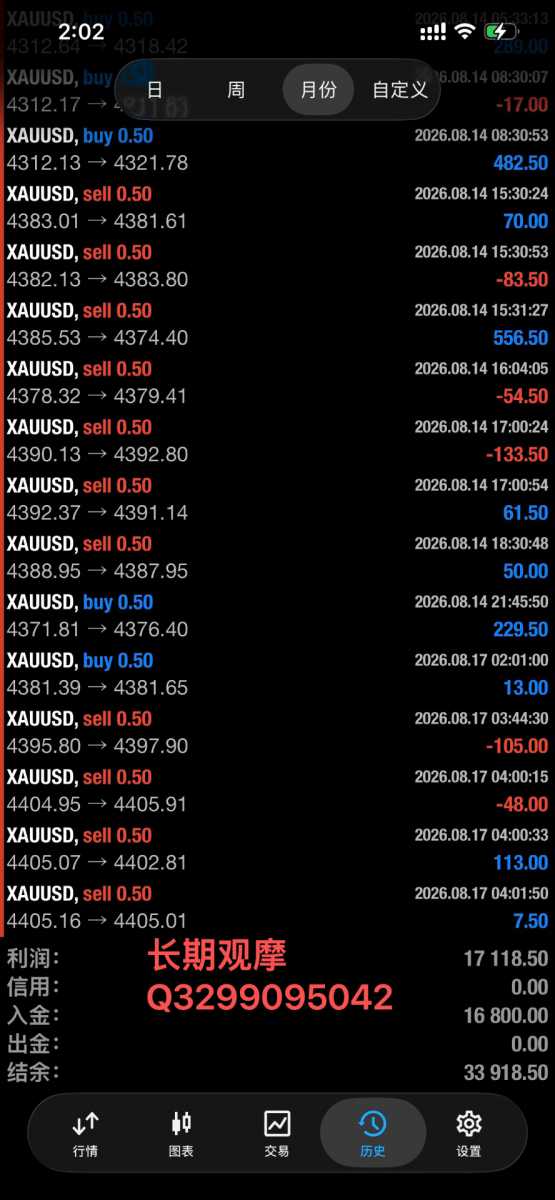Screen dimensions: 555x1200
Task: Open the buy trade with 482.50 profit
Action: (277, 149)
